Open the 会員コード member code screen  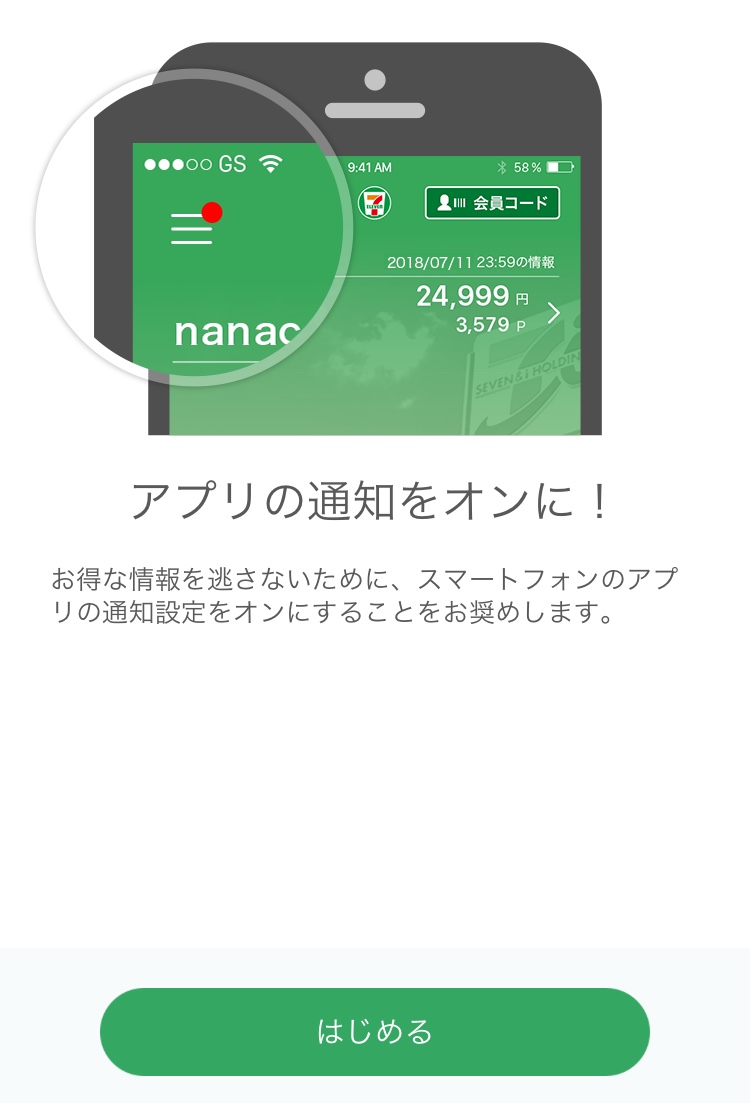click(x=492, y=203)
